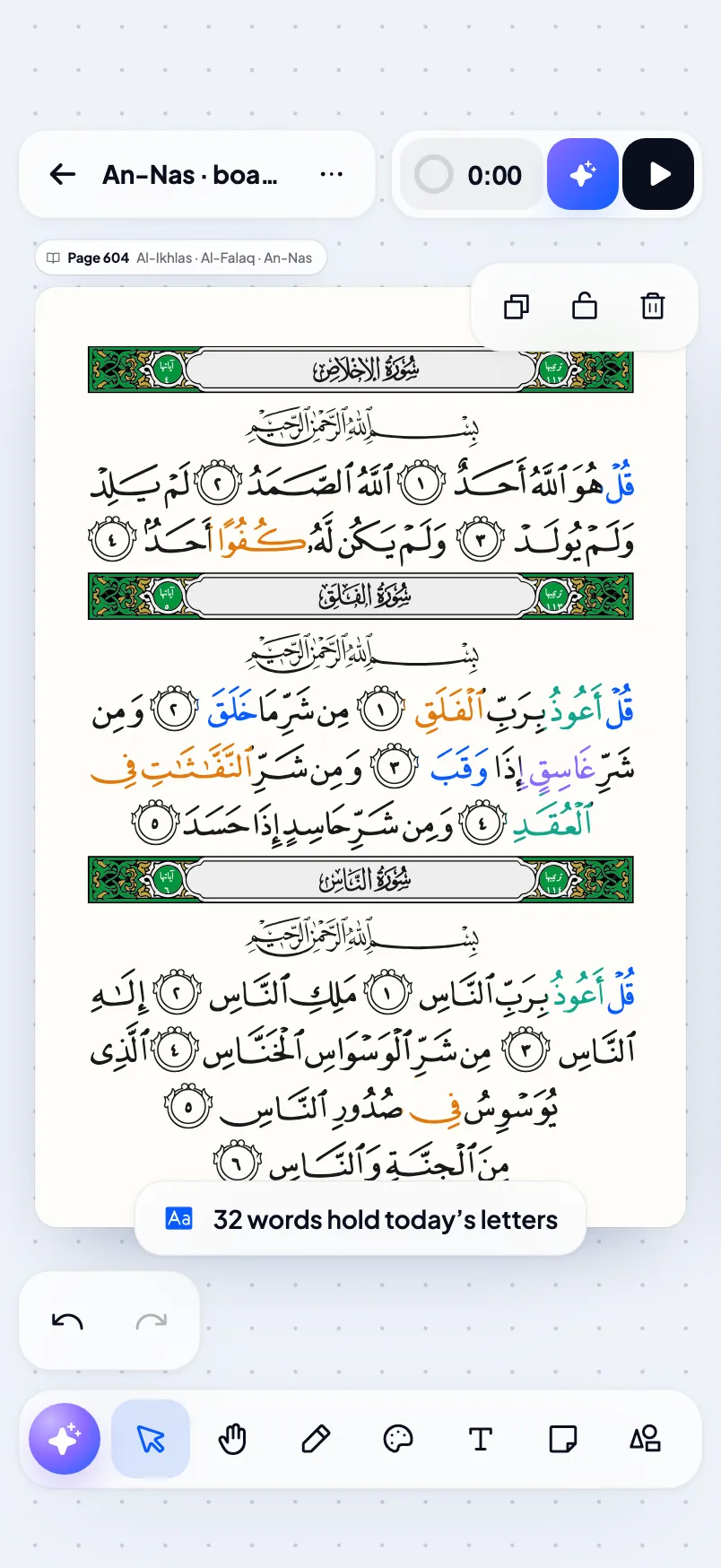Toggle the lock on the selected page
The width and height of the screenshot is (721, 1568).
point(585,307)
